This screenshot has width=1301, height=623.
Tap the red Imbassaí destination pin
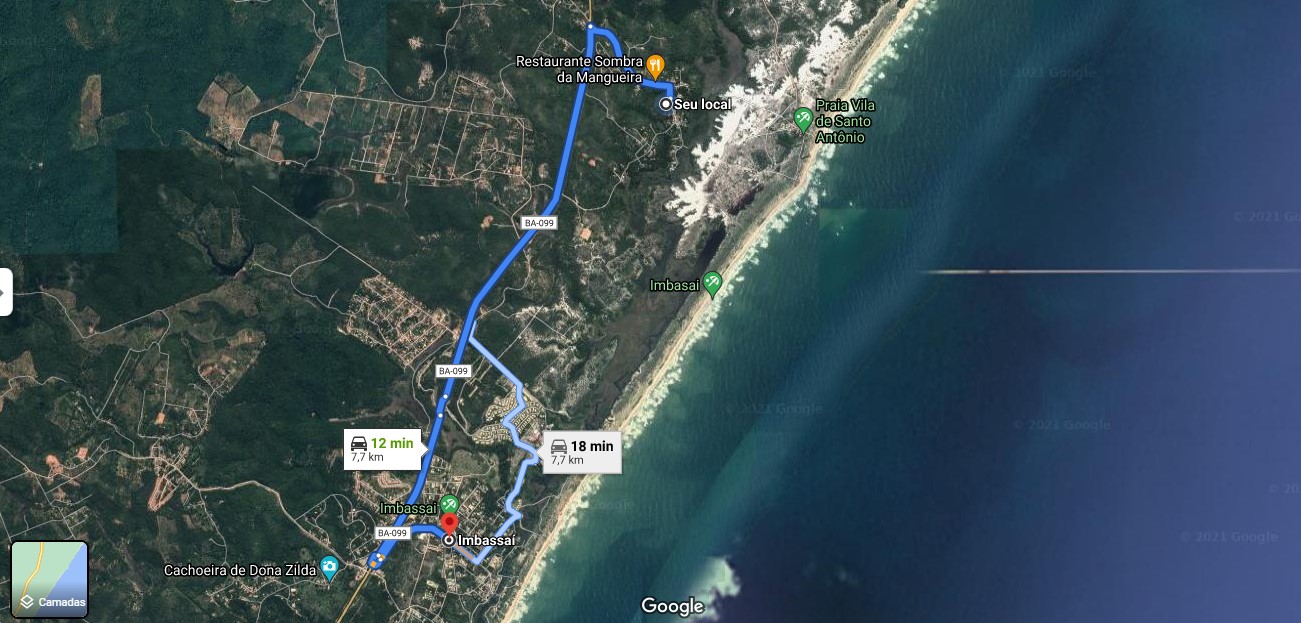click(x=449, y=525)
